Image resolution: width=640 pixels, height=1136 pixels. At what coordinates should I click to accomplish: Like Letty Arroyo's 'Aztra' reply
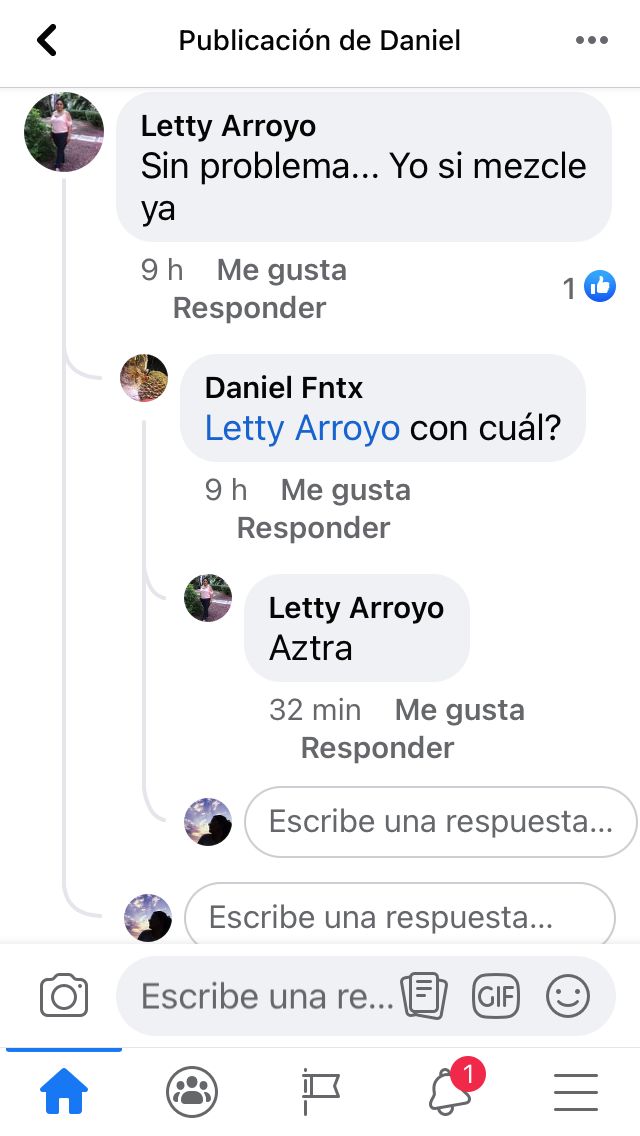[460, 711]
